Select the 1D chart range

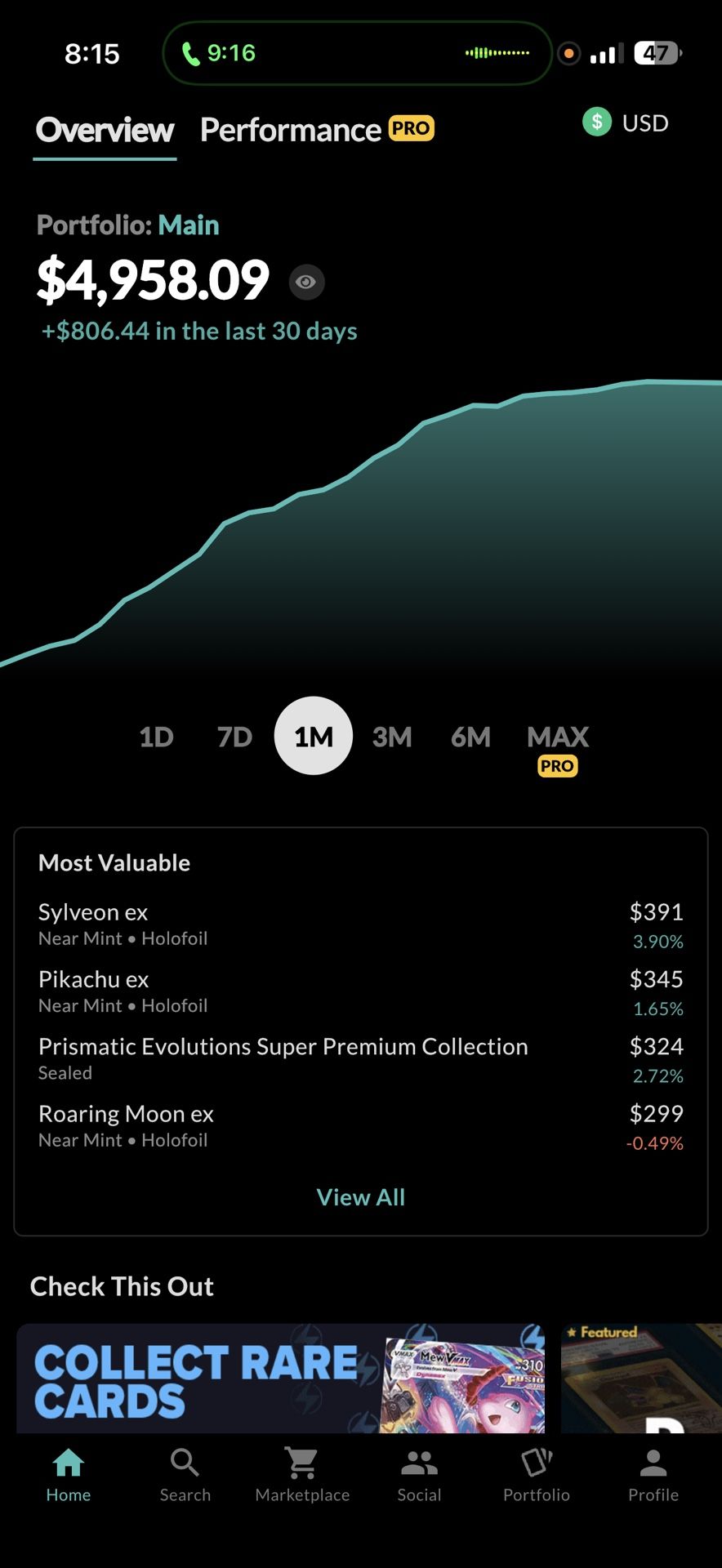click(x=156, y=737)
